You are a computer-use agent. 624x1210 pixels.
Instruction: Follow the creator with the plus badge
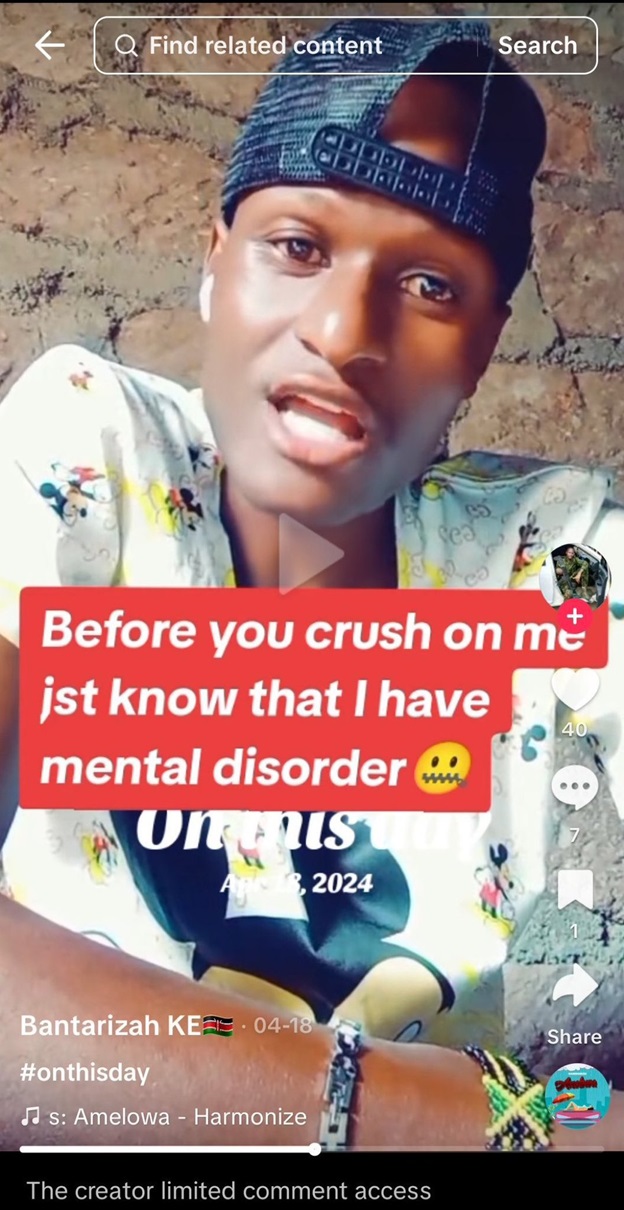(x=574, y=616)
